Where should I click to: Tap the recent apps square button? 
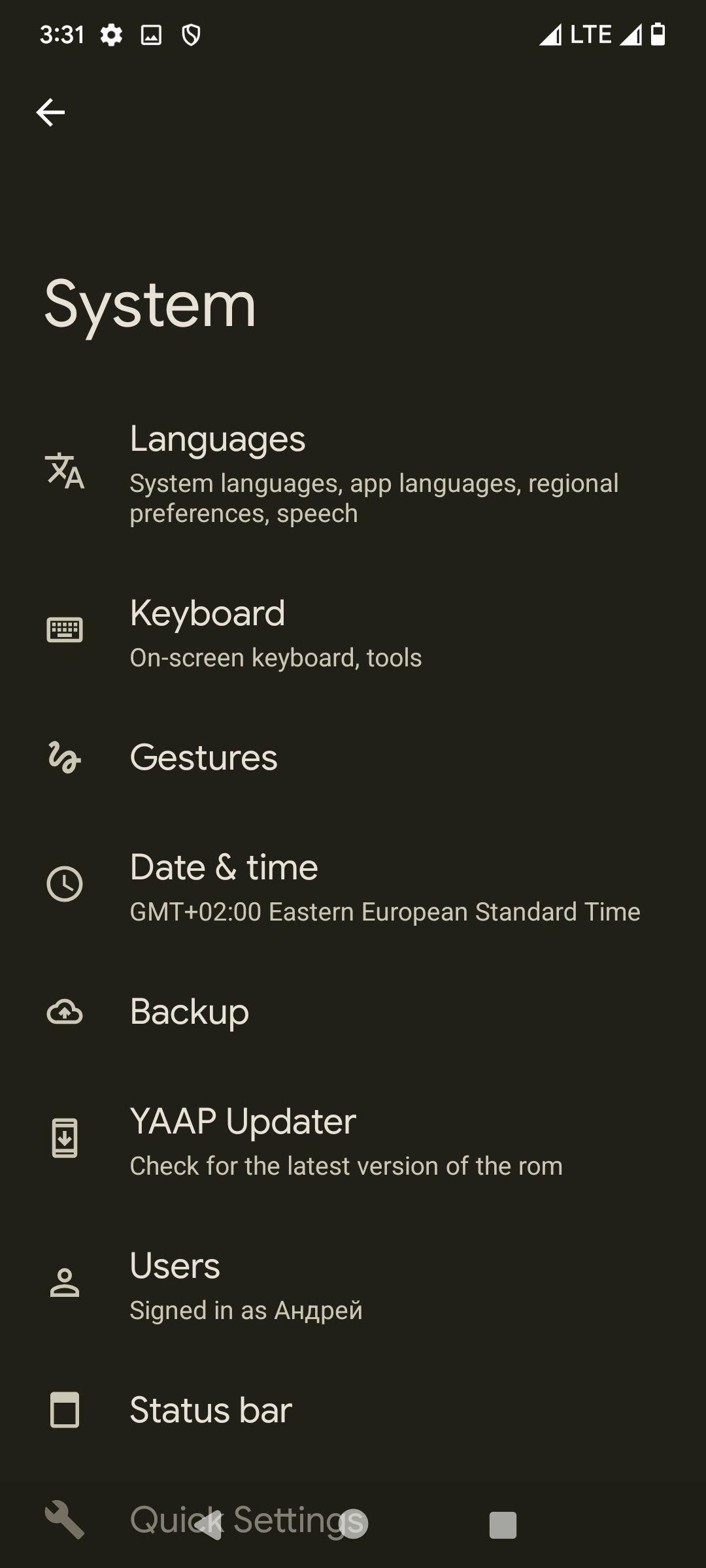[503, 1525]
